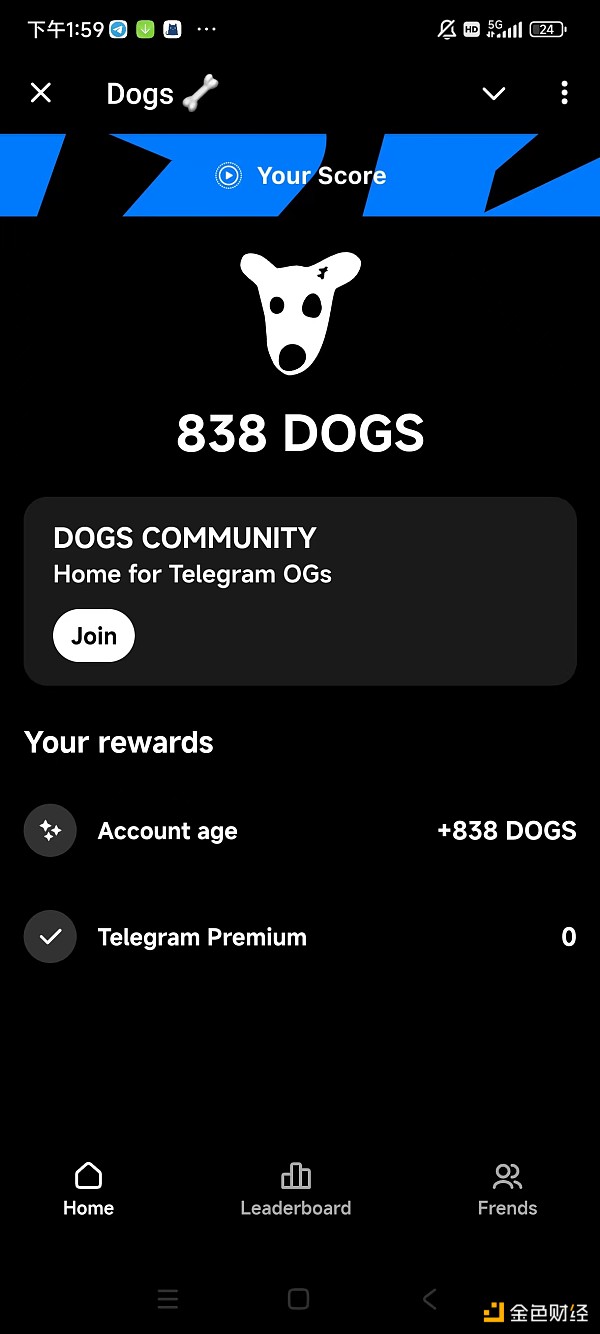
Task: Tap the system home button
Action: point(298,1299)
